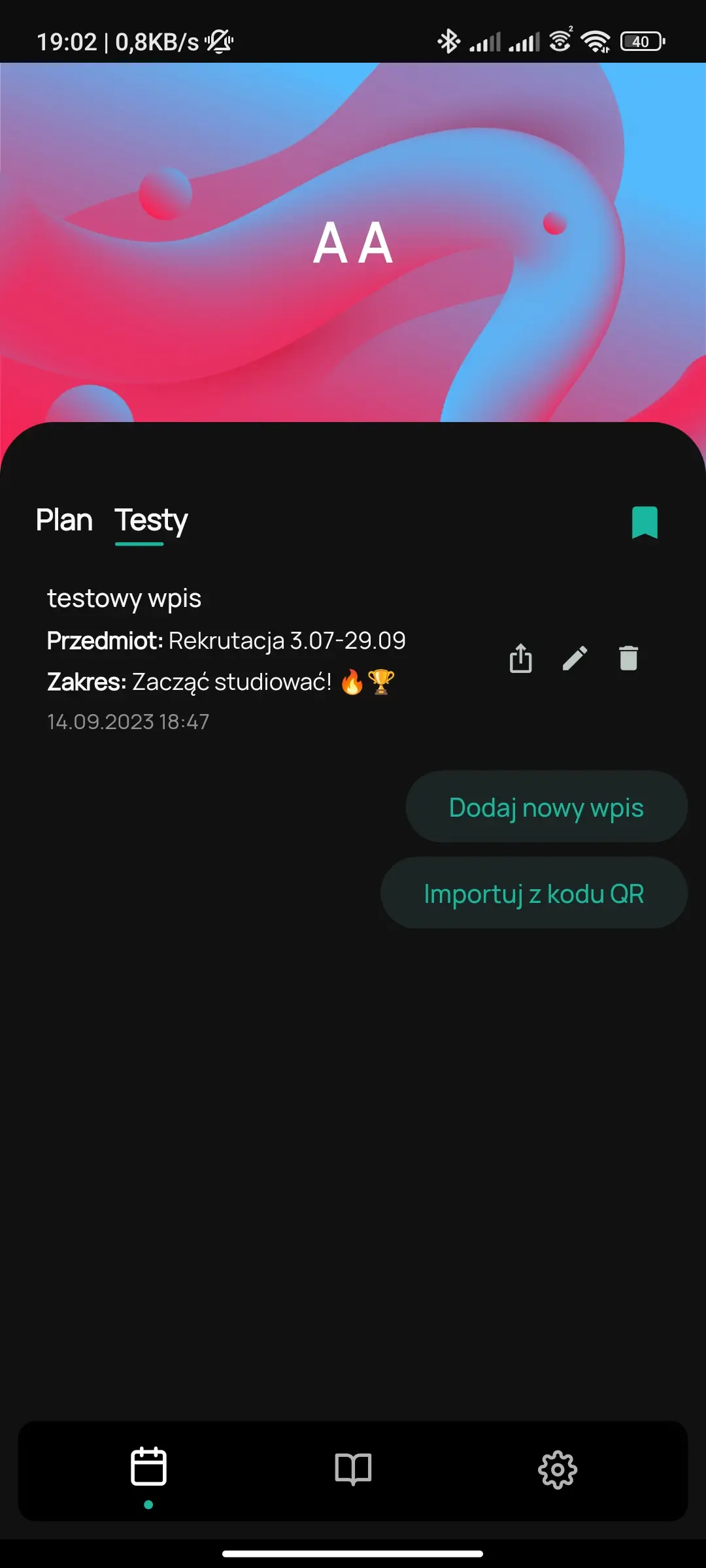This screenshot has width=706, height=1568.
Task: Open the book tab in bottom navigation
Action: [353, 1469]
